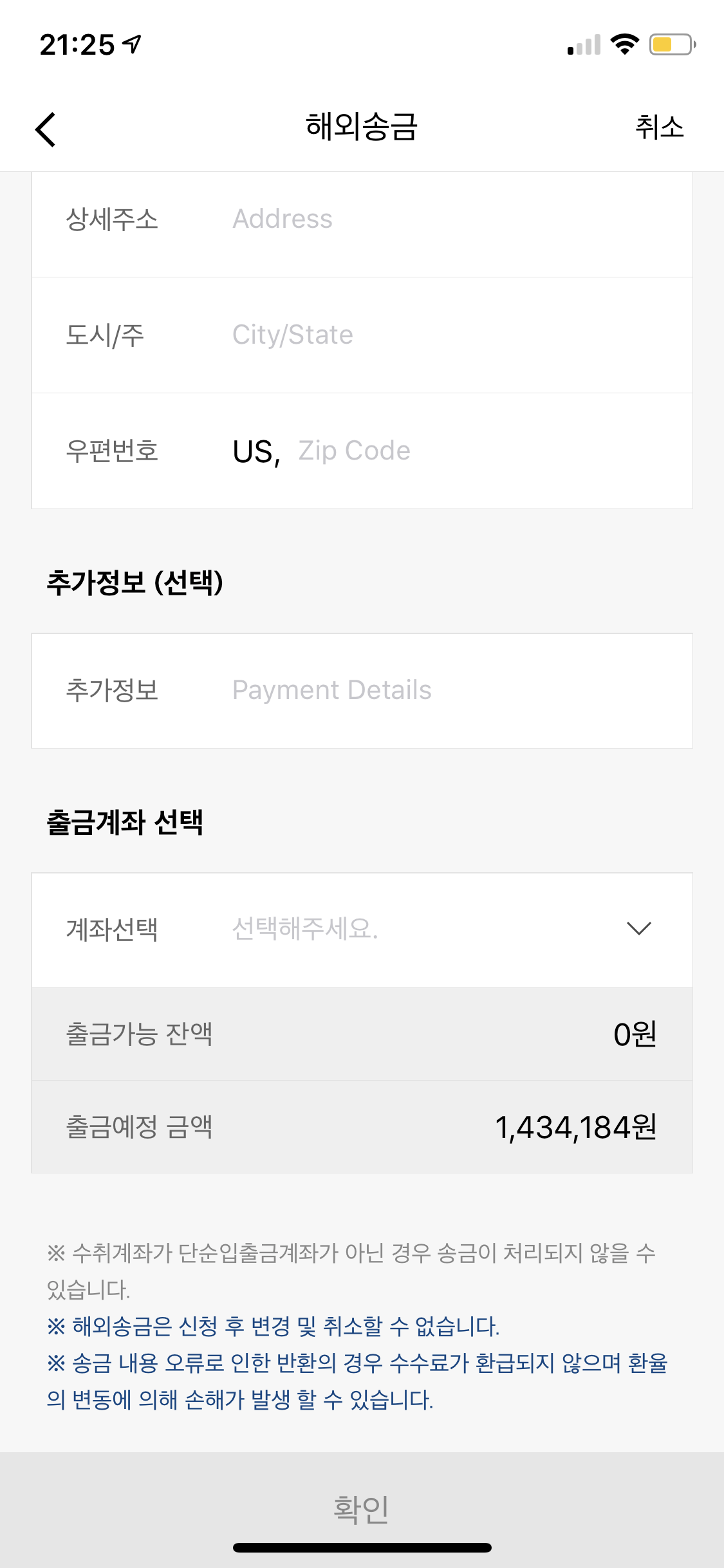The image size is (724, 1568).
Task: Tap the Zip Code input field
Action: pos(354,451)
